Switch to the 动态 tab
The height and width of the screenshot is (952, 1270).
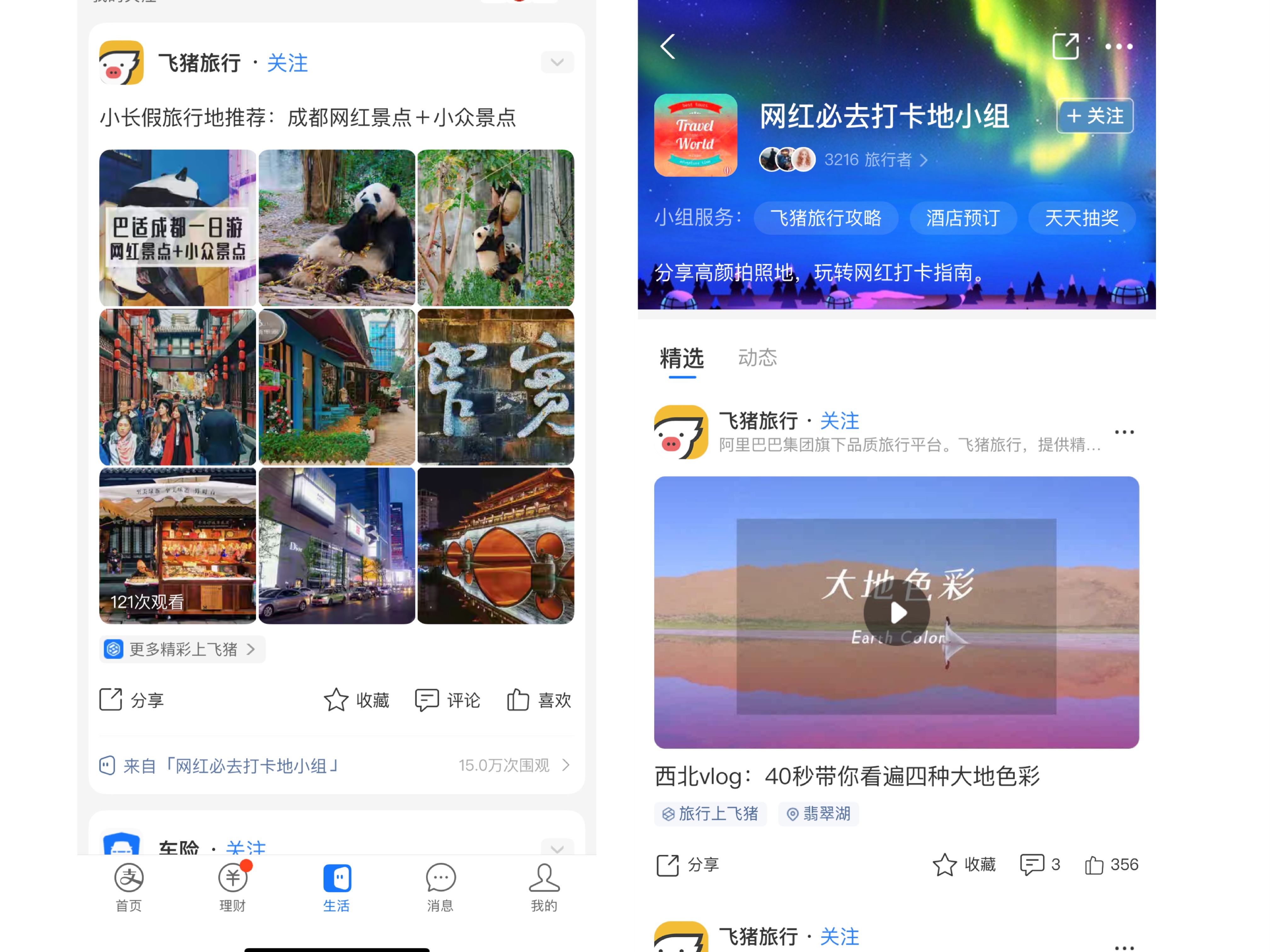tap(757, 358)
